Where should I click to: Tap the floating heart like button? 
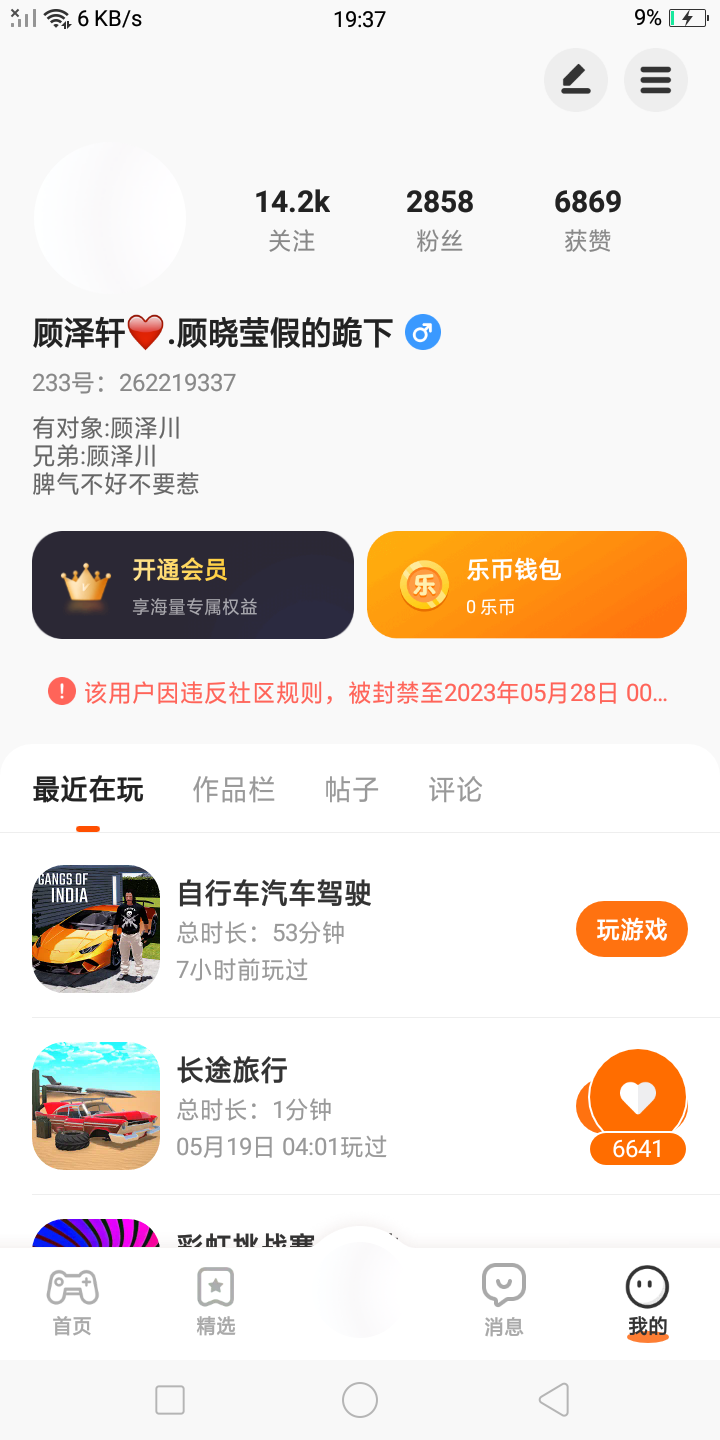(x=638, y=1098)
